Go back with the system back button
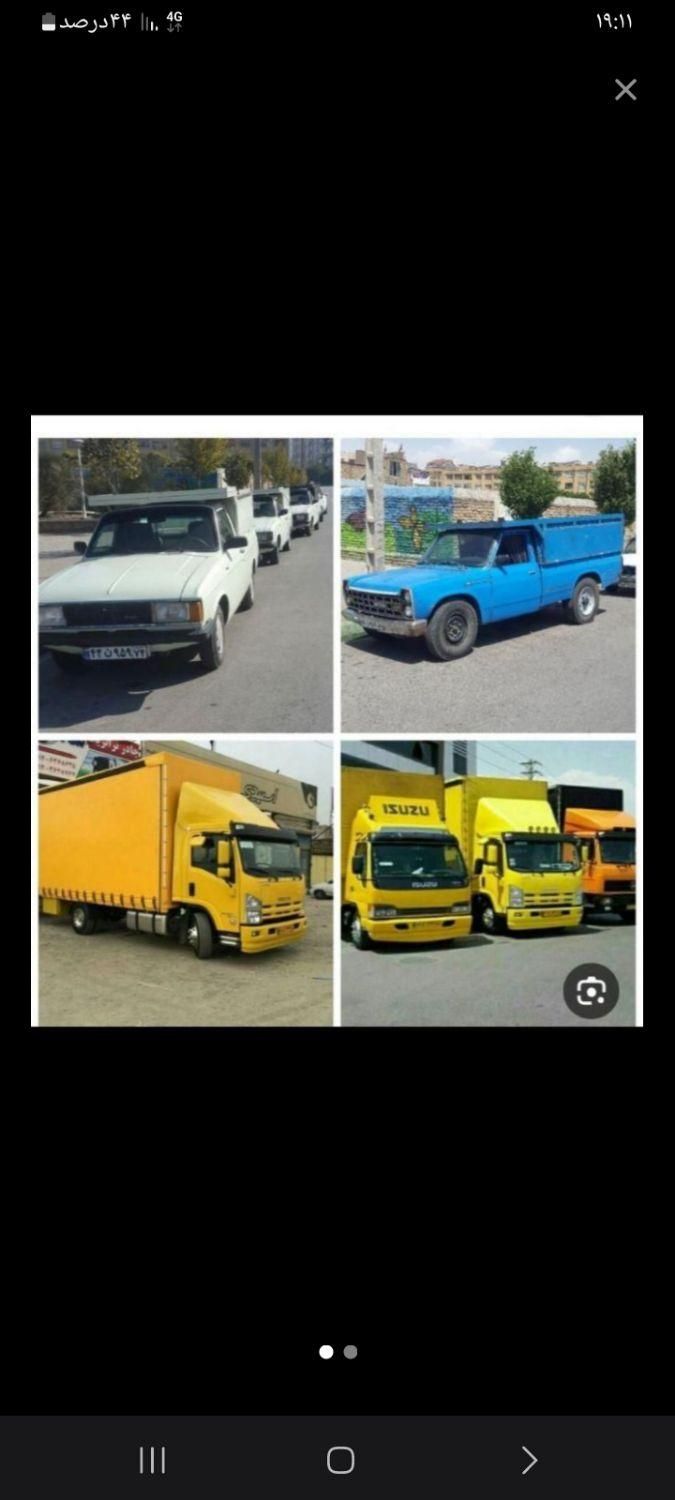Screen dimensions: 675x1500 [x=529, y=1460]
